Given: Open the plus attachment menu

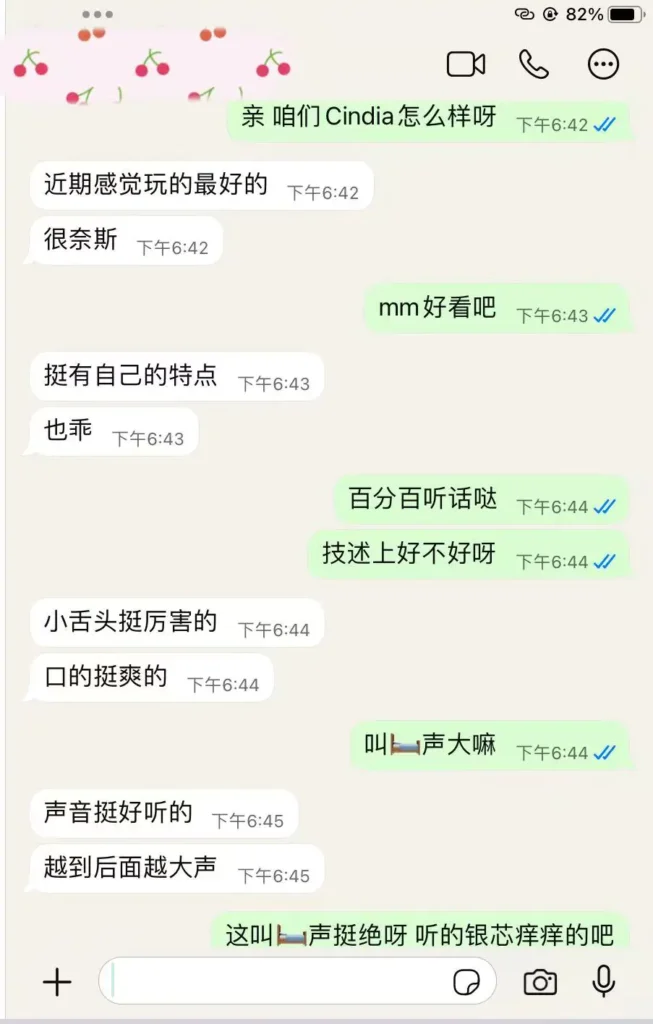Looking at the screenshot, I should 57,982.
